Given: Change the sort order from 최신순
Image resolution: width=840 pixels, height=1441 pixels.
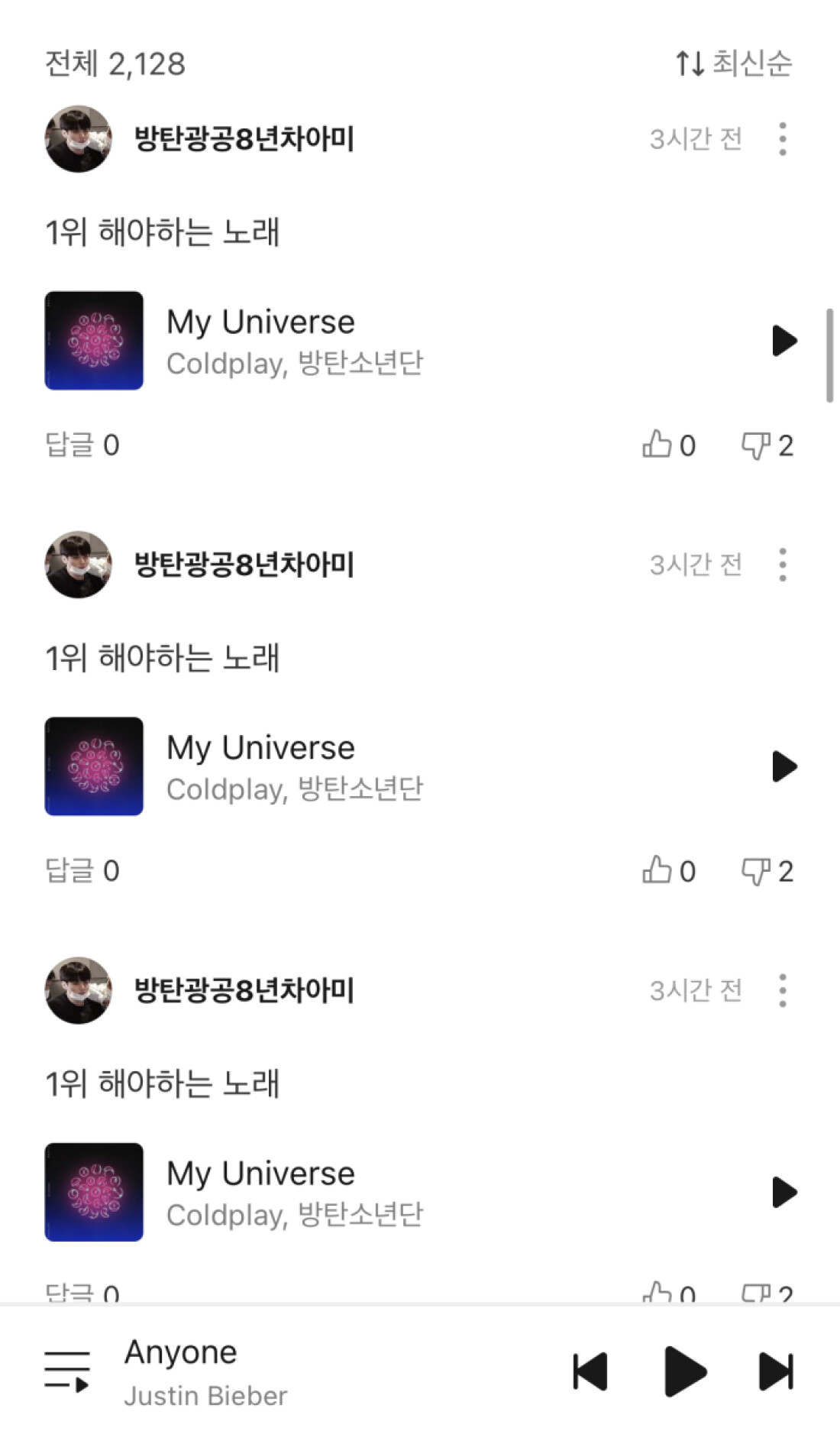Looking at the screenshot, I should pyautogui.click(x=734, y=63).
